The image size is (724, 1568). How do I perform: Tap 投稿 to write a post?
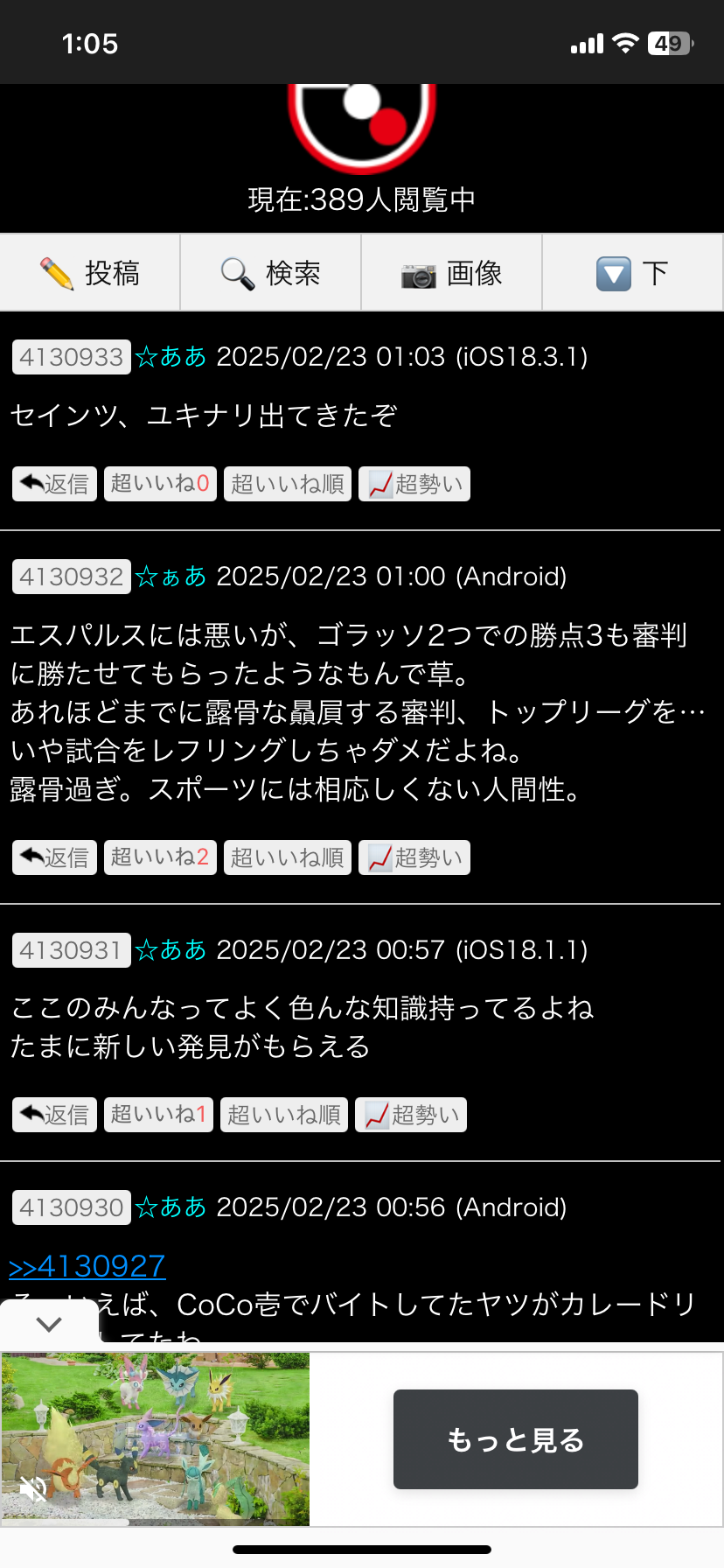tap(90, 273)
